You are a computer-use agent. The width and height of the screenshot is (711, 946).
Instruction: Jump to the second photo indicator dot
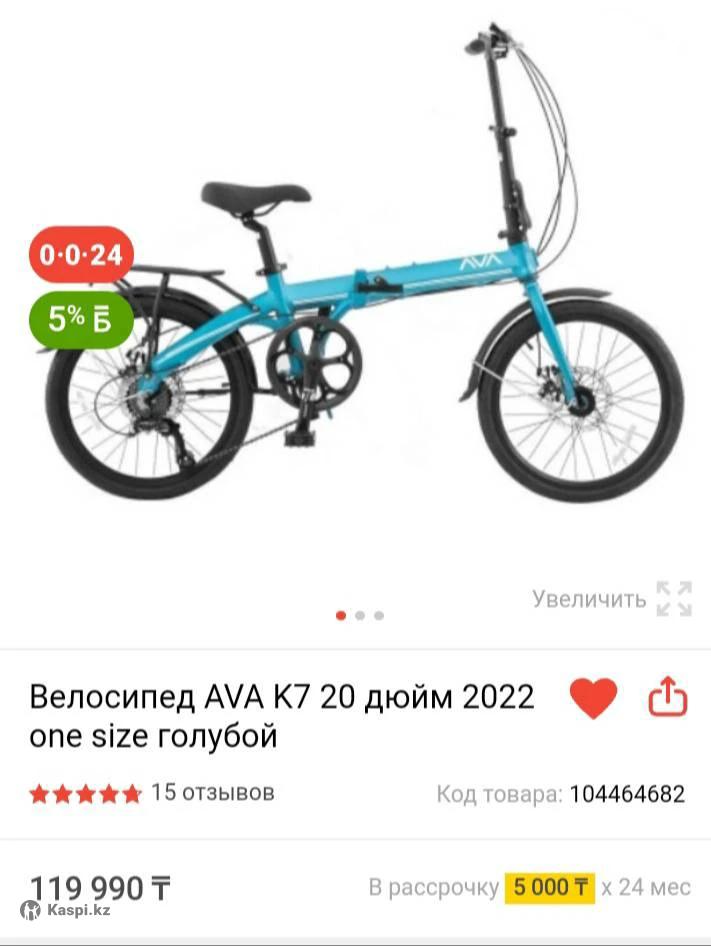tap(360, 615)
